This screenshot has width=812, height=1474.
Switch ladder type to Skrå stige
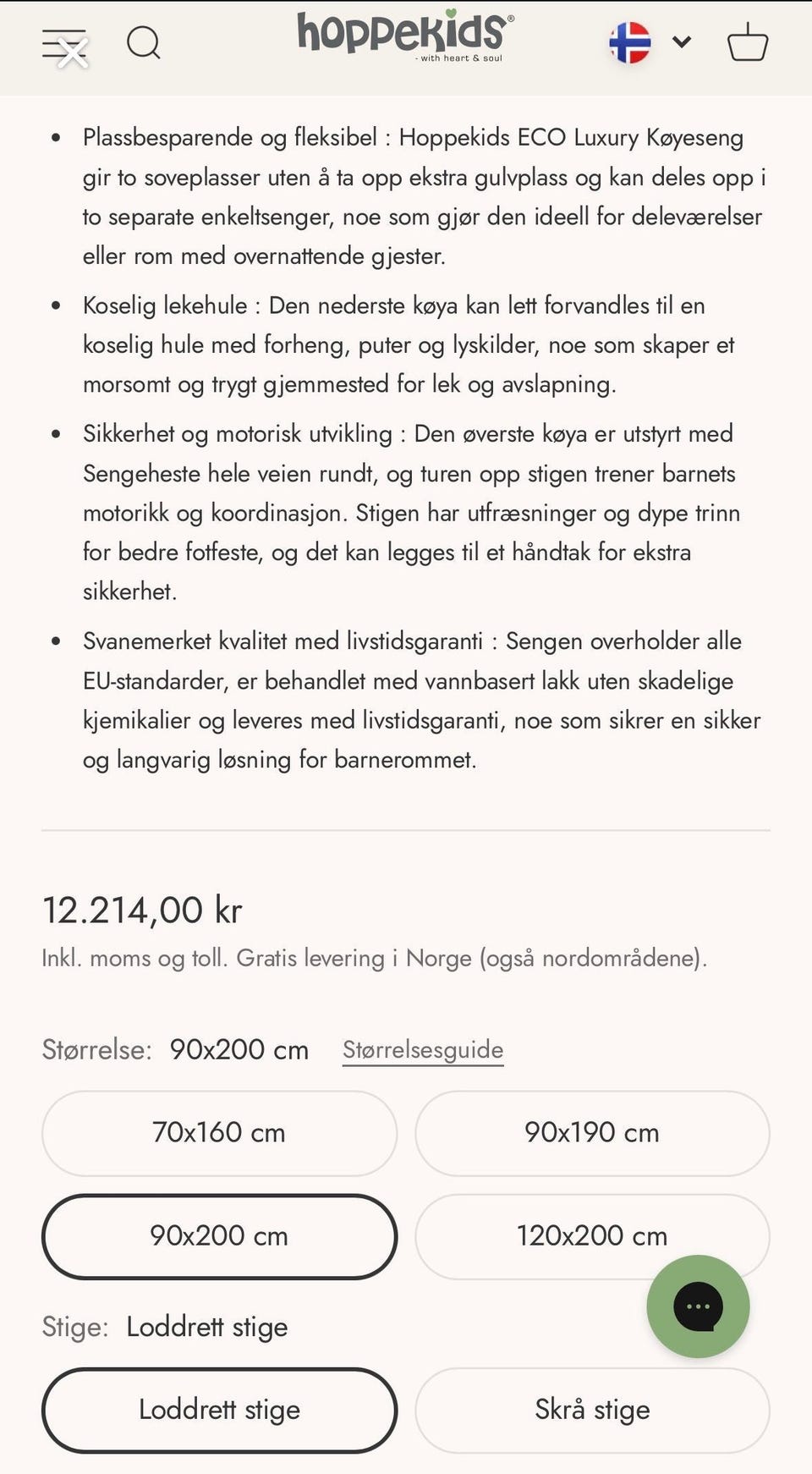pos(592,1410)
